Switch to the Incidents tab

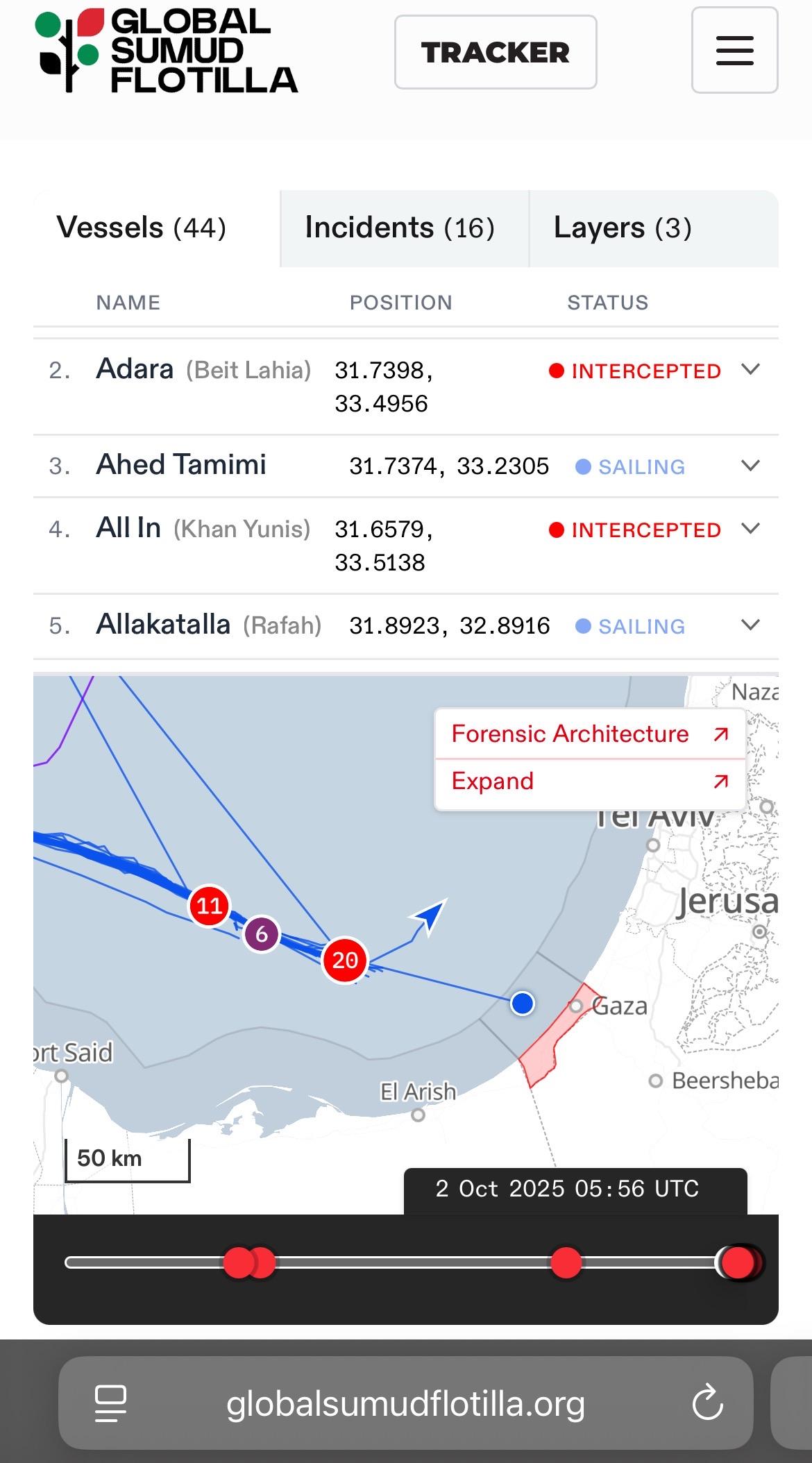click(x=400, y=228)
